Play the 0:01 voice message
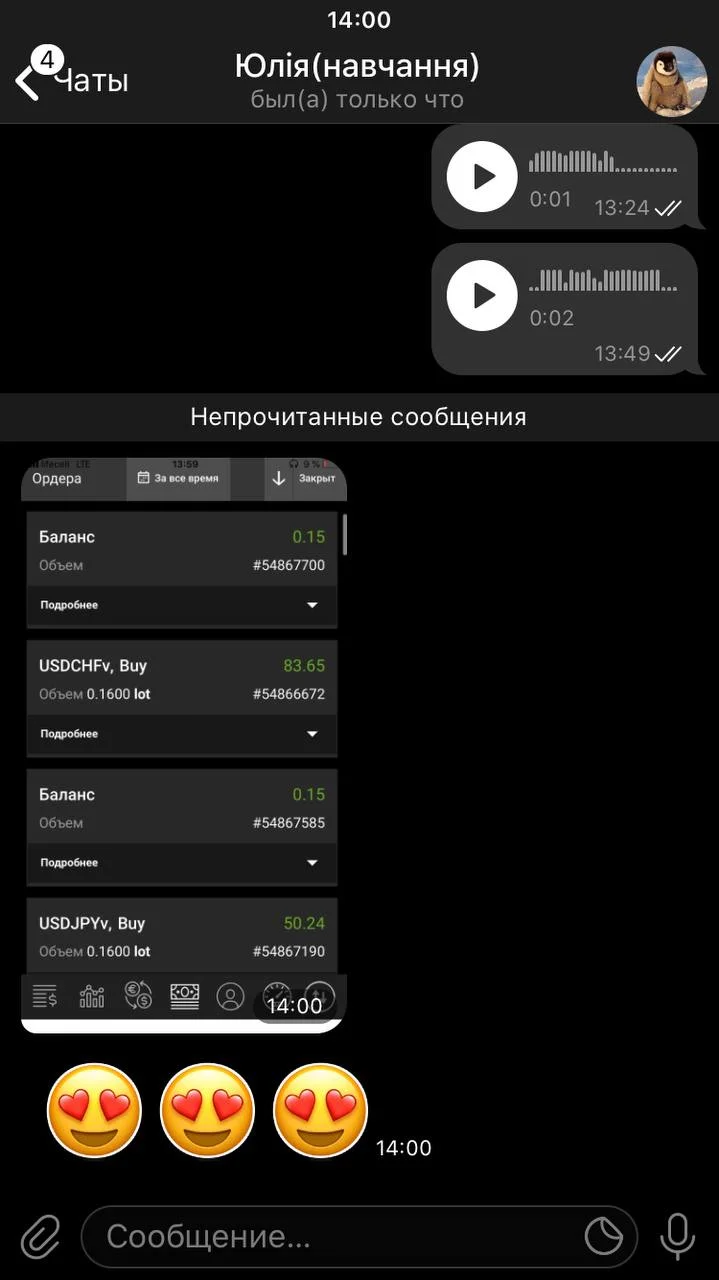 point(482,177)
